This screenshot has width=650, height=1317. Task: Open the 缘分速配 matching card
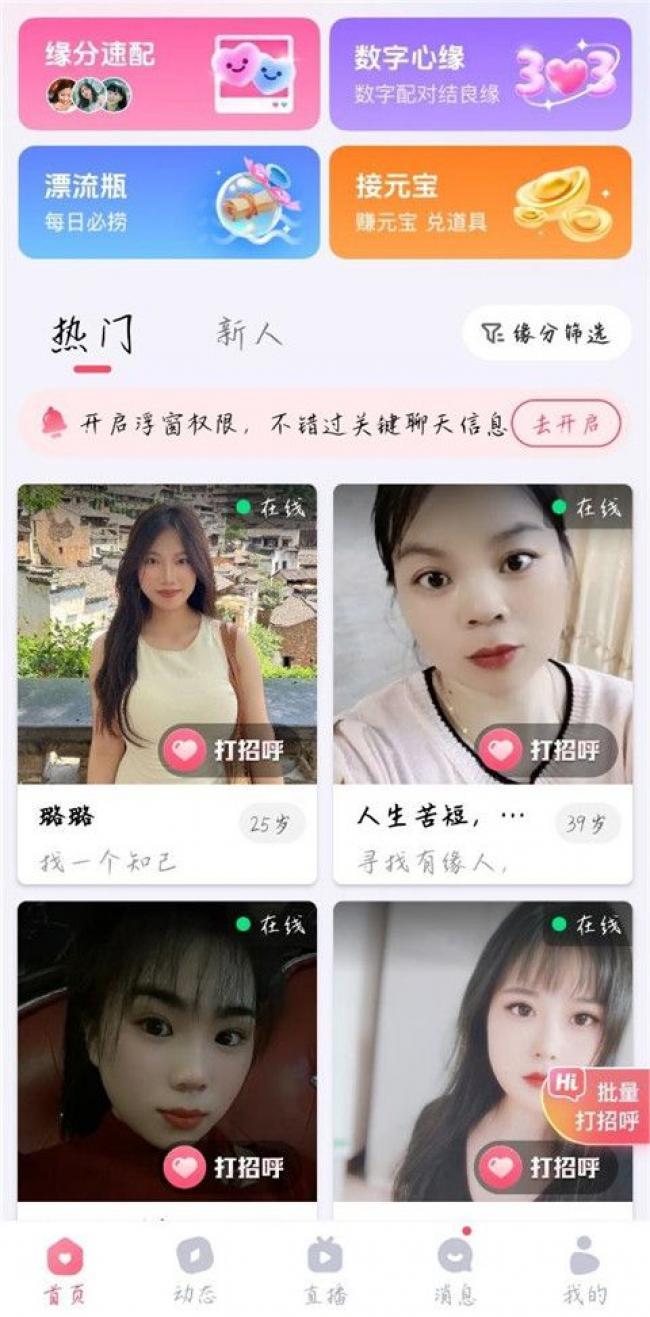(169, 73)
